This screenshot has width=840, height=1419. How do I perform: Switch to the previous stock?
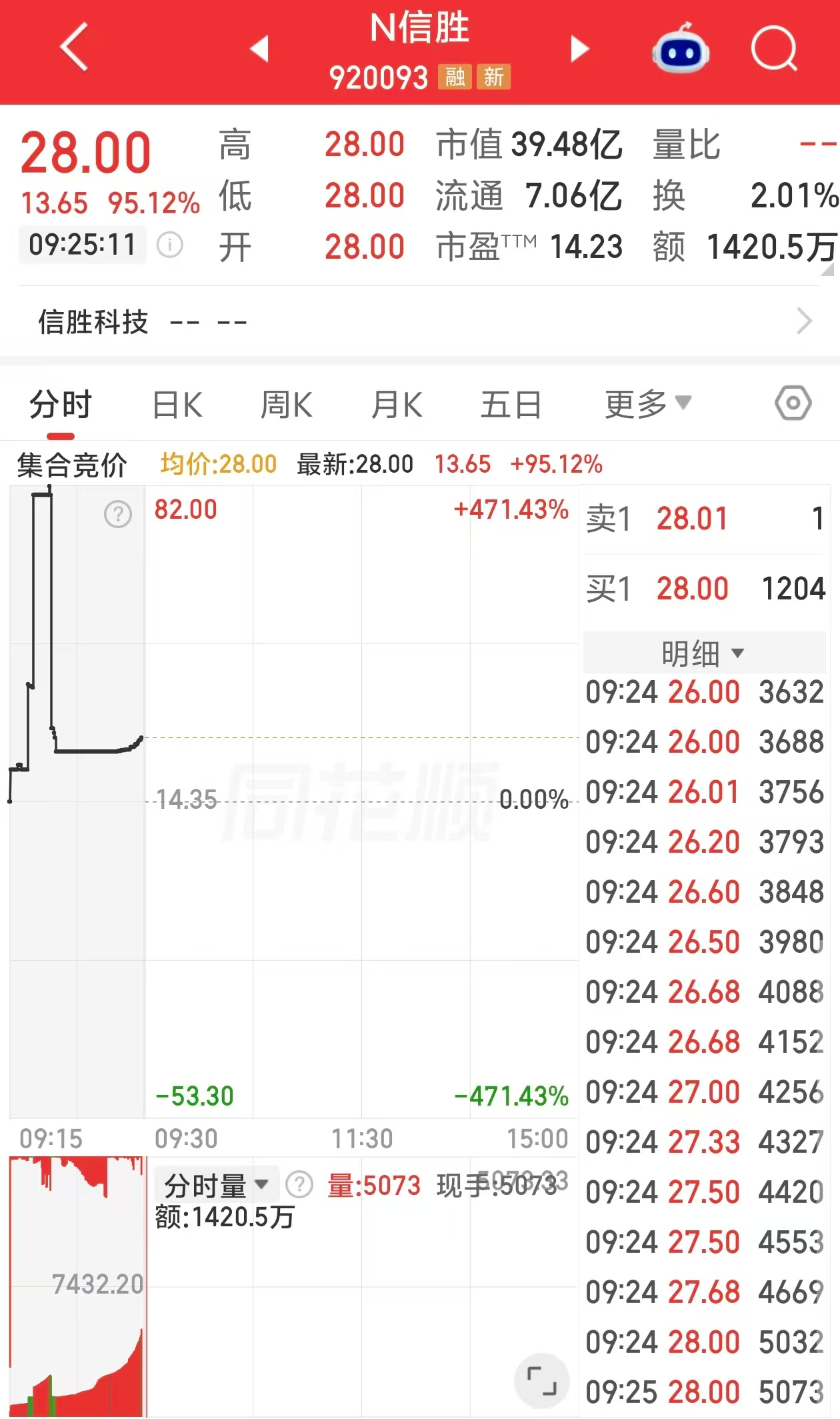[259, 49]
